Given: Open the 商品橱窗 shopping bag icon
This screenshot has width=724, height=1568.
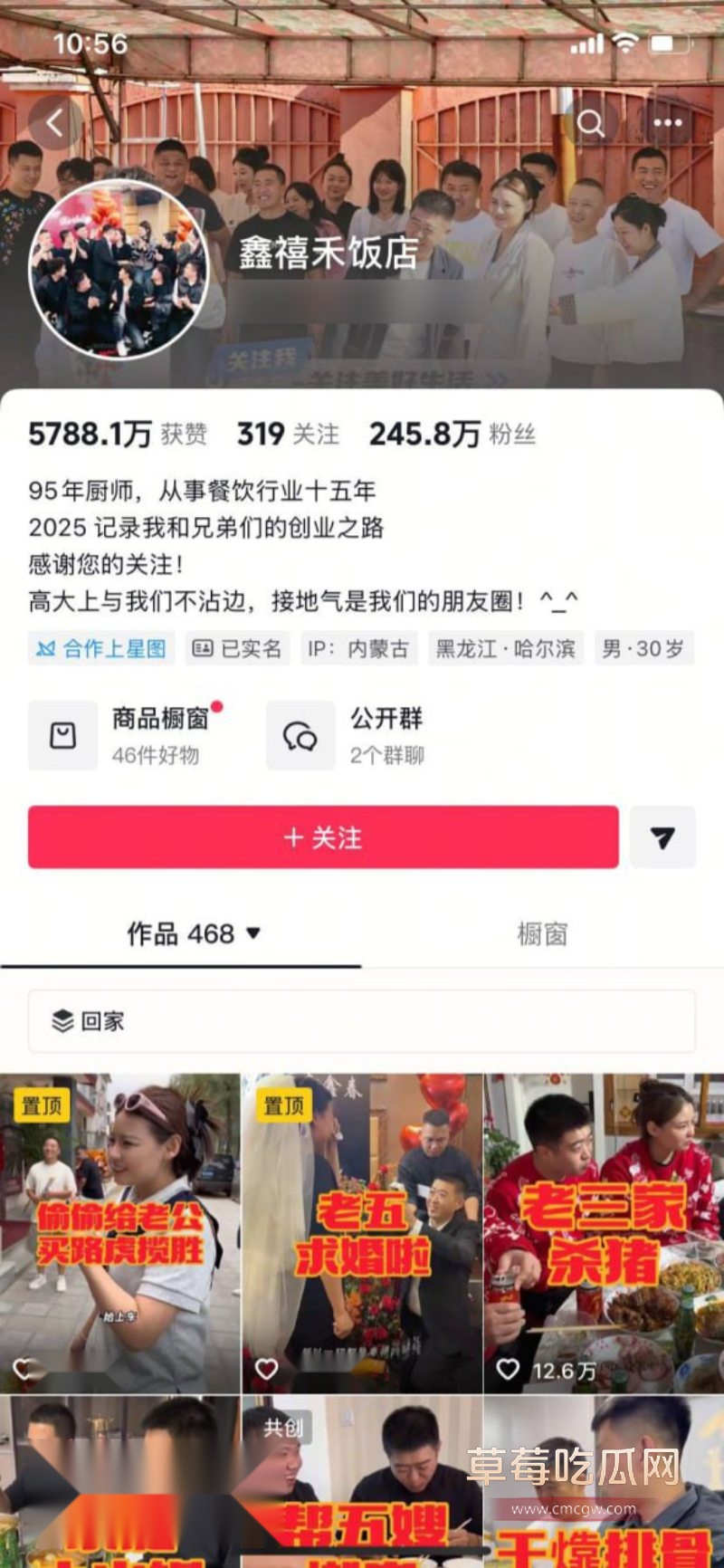Looking at the screenshot, I should [62, 735].
